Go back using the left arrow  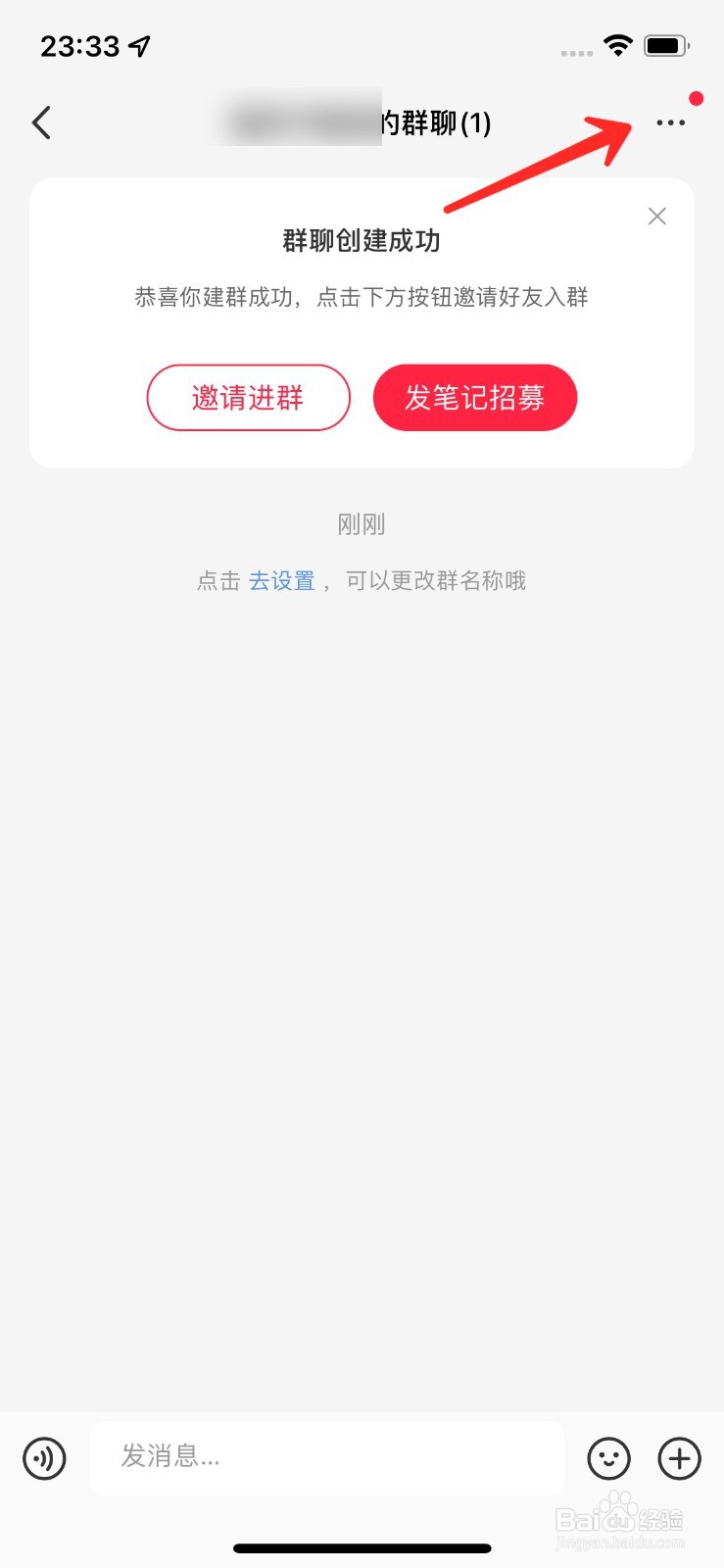[41, 122]
